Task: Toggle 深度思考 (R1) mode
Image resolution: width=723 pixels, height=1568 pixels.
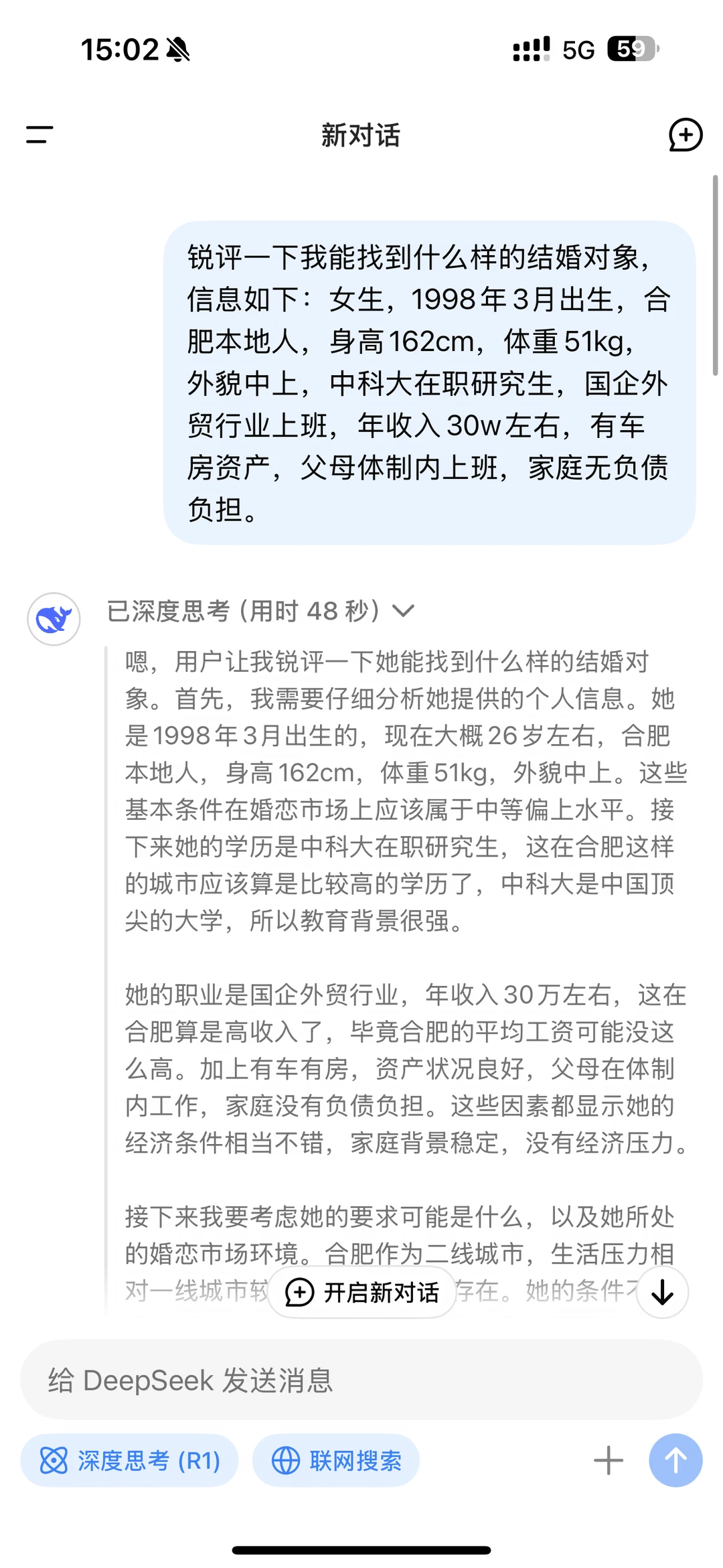Action: 129,1460
